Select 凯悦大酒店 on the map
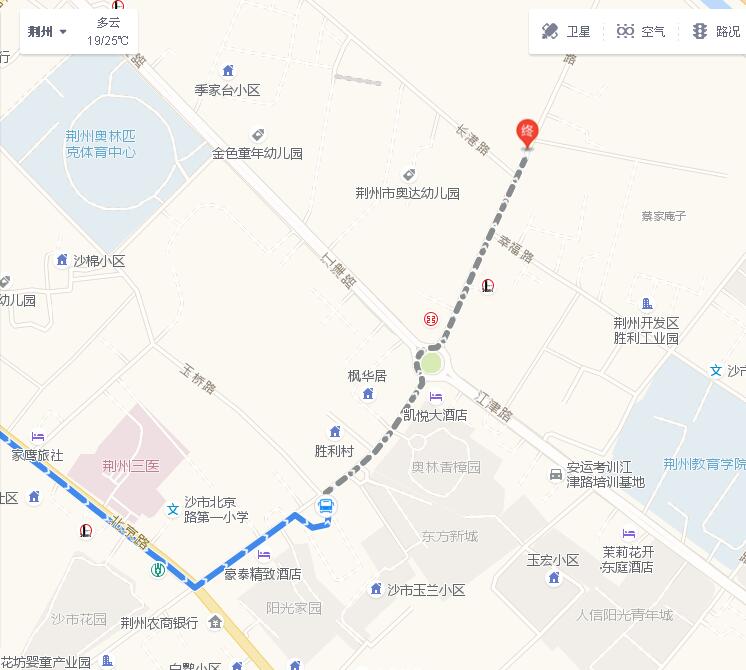Screen dimensions: 746x670 click(x=435, y=413)
